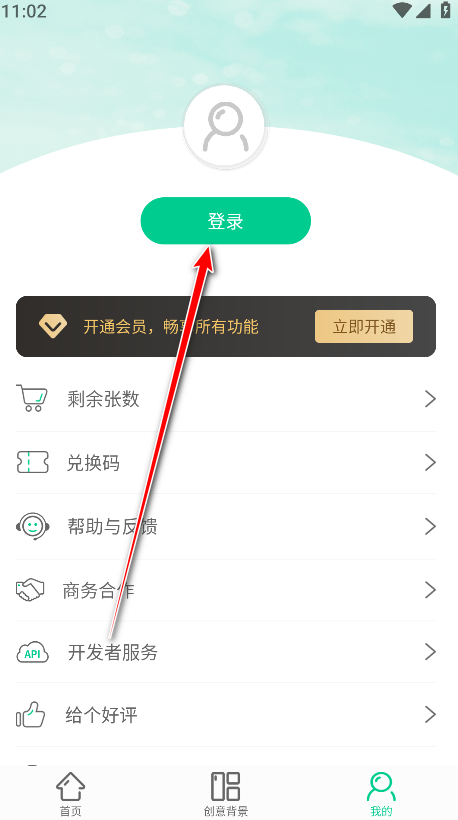The width and height of the screenshot is (458, 820).
Task: Open 帮助与反馈 help and feedback
Action: tap(226, 526)
